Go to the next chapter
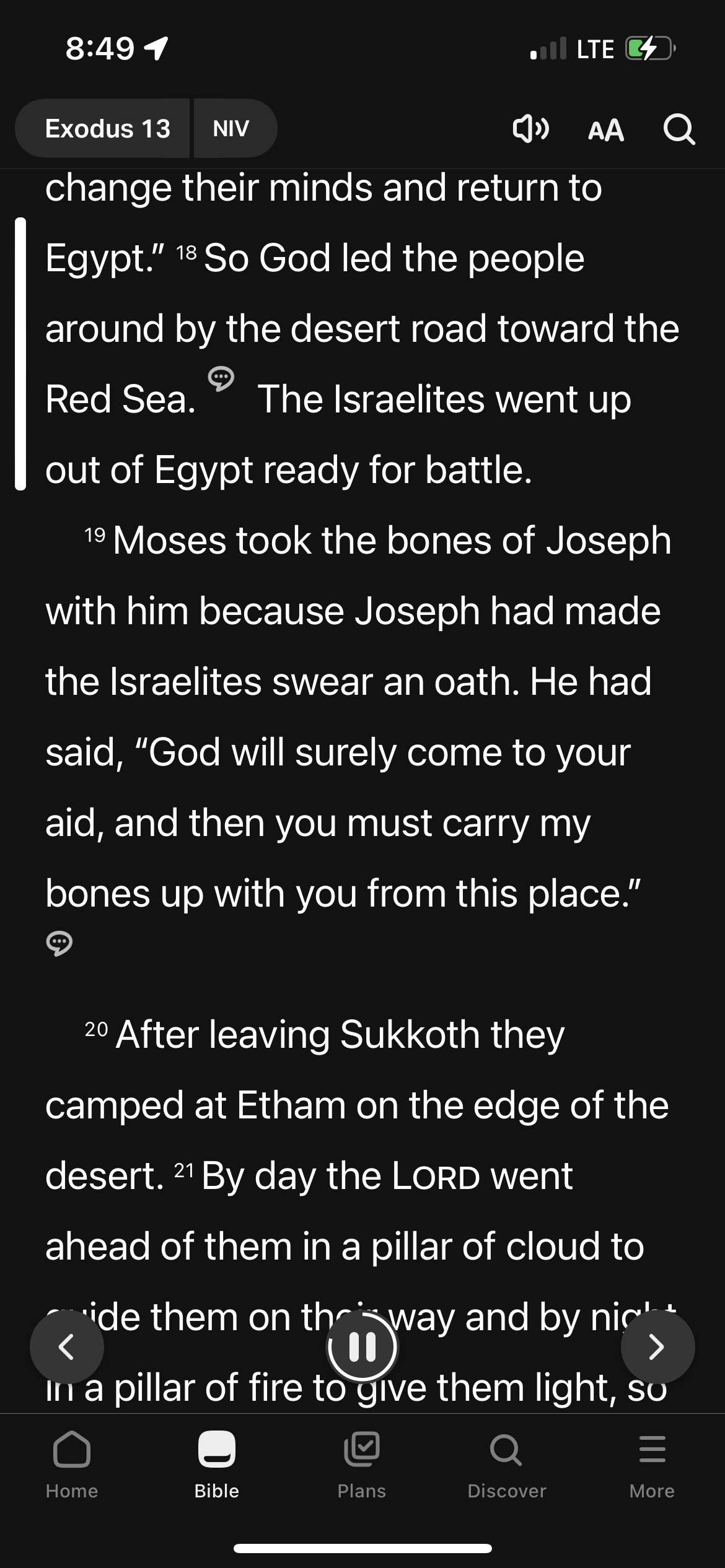725x1568 pixels. [x=657, y=1347]
